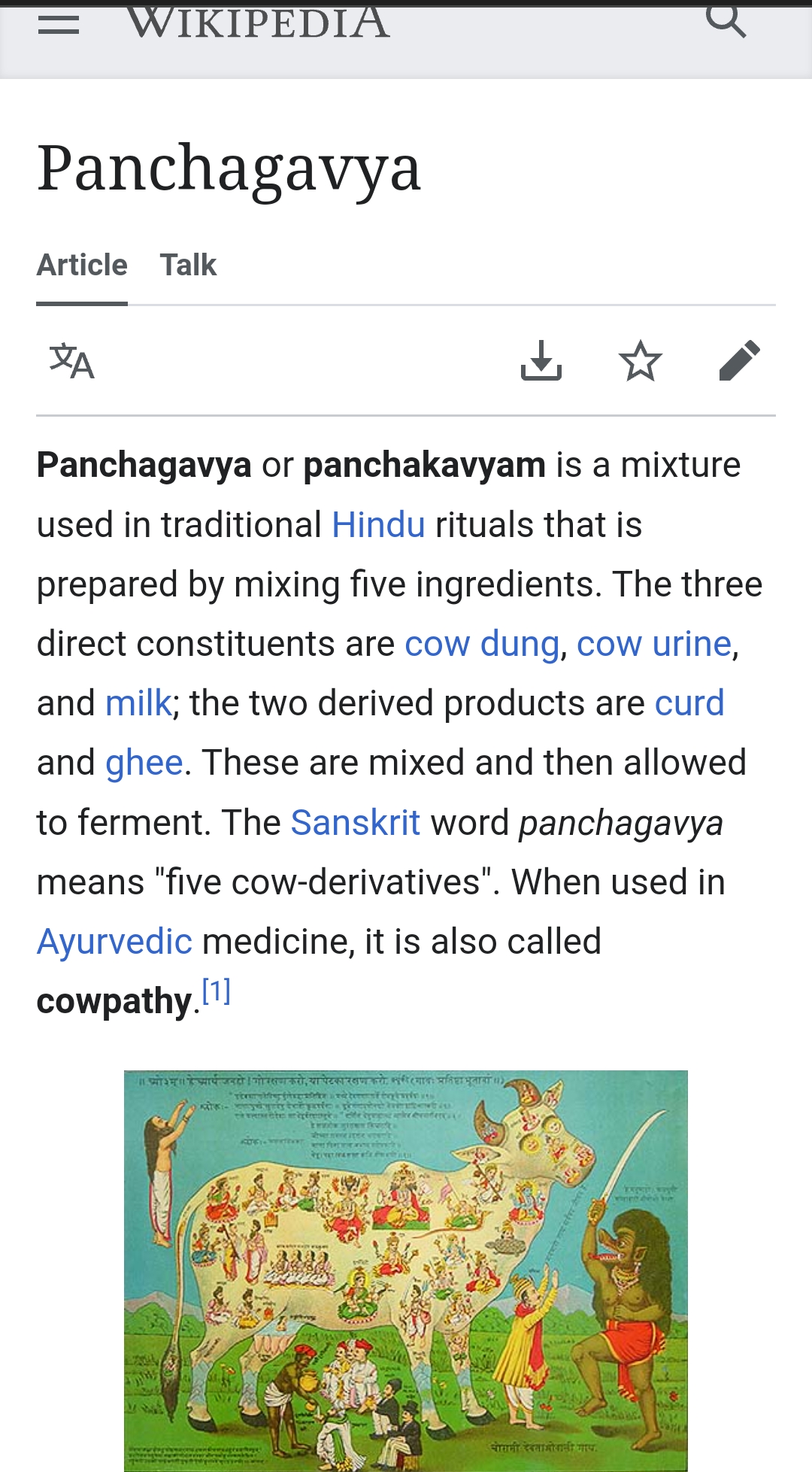View reference footnote [1]
This screenshot has height=1472, width=812.
217,992
